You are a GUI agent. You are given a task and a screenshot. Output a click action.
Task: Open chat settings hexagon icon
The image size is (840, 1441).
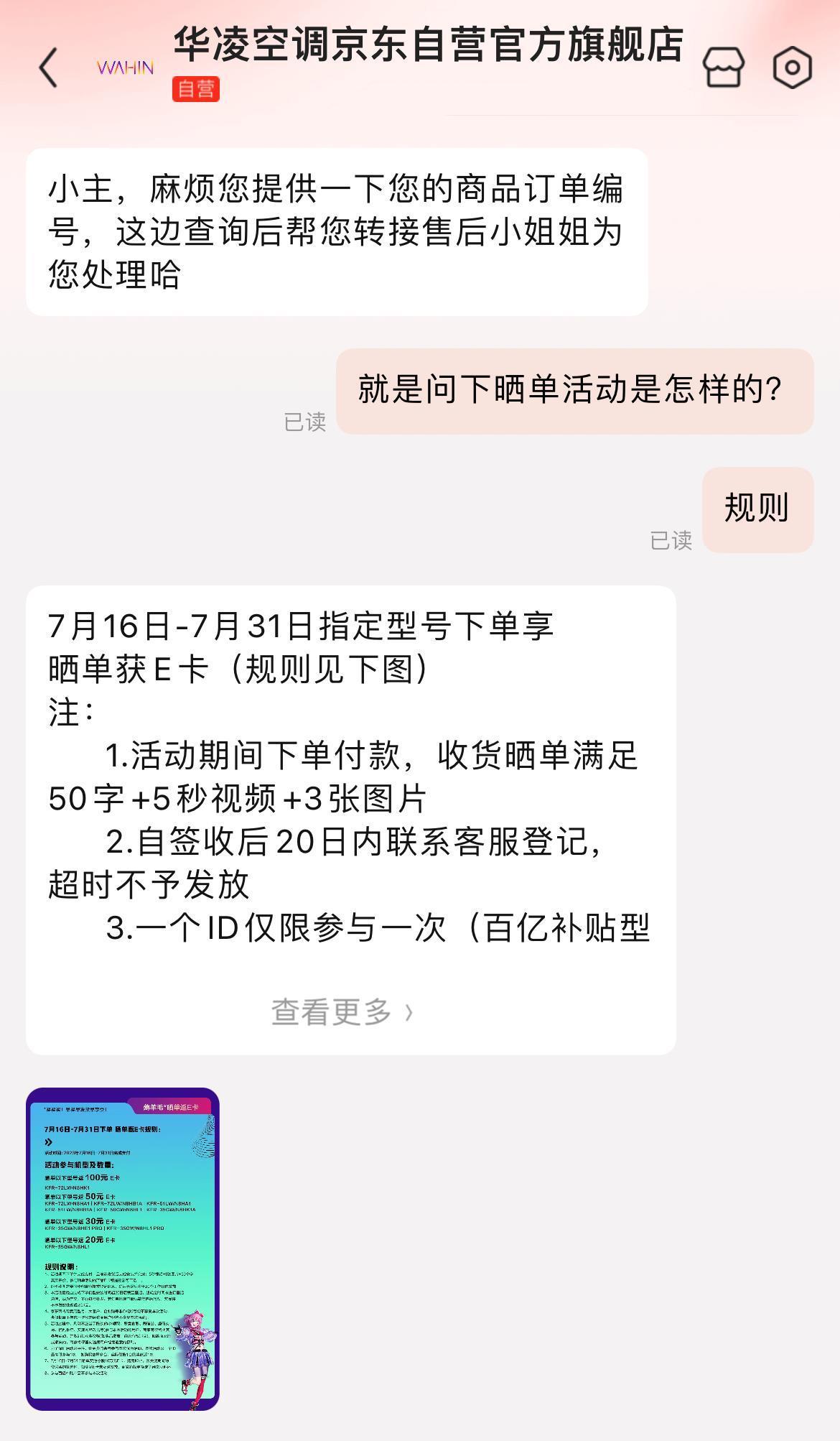point(792,68)
